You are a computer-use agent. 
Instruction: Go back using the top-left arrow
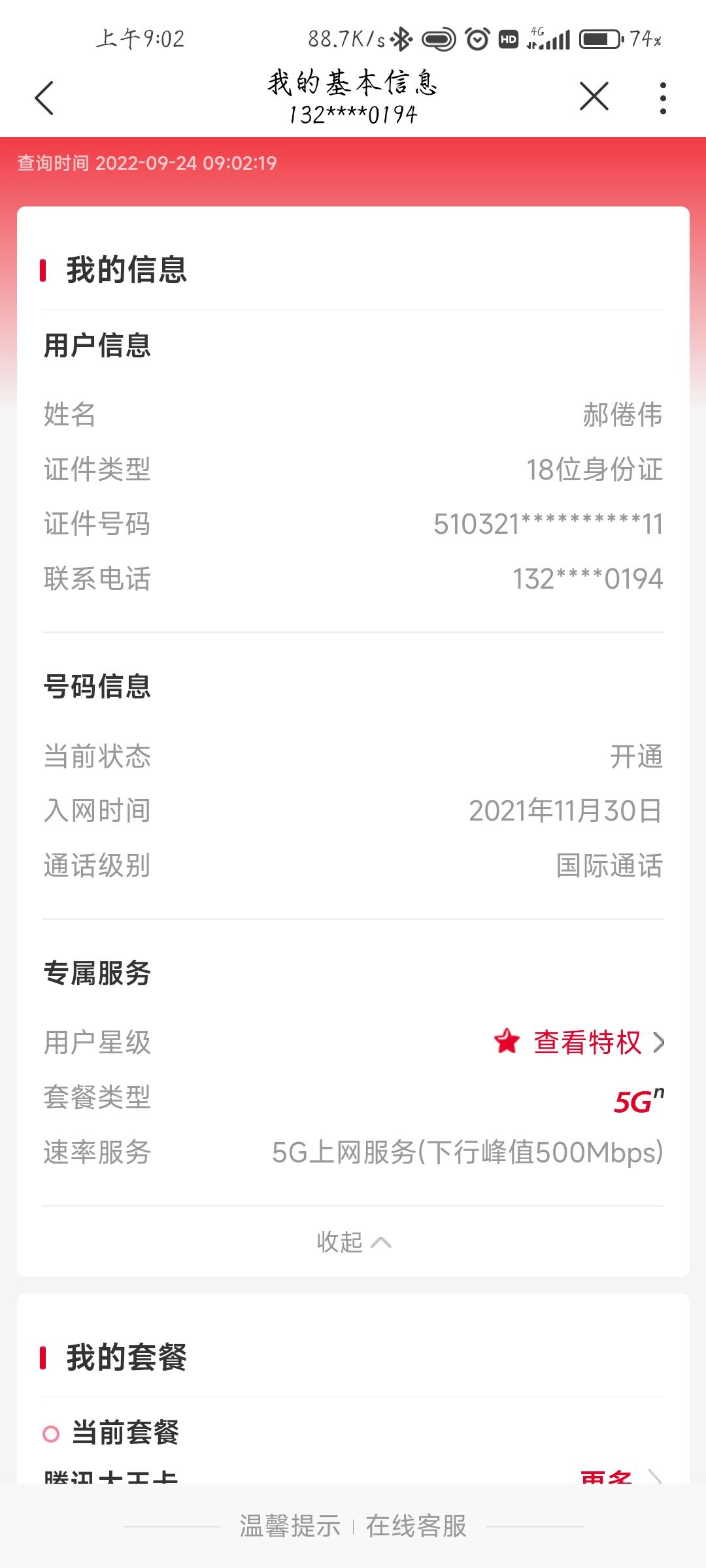click(x=44, y=98)
